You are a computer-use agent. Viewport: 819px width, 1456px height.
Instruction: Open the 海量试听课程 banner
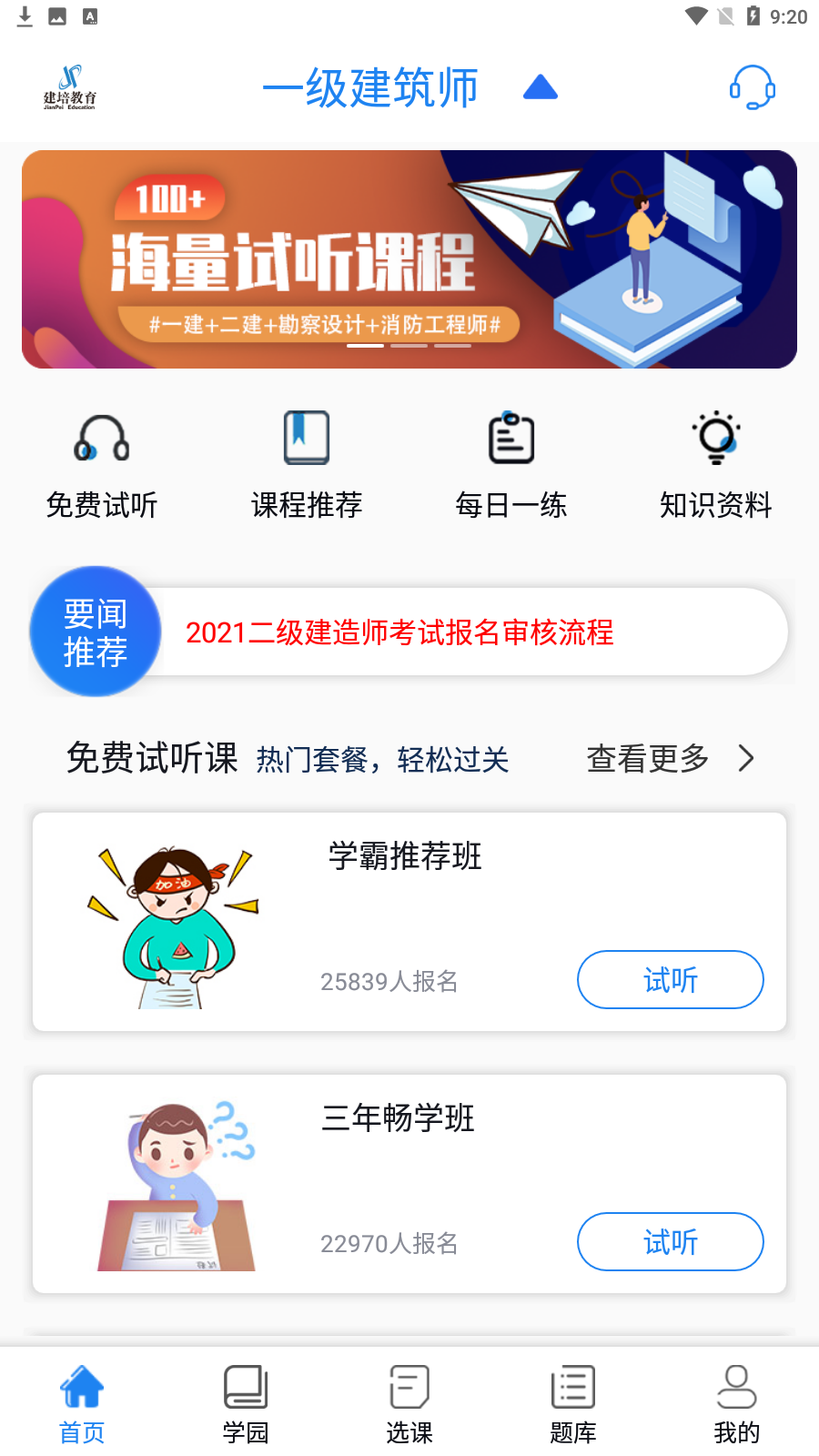(x=409, y=259)
